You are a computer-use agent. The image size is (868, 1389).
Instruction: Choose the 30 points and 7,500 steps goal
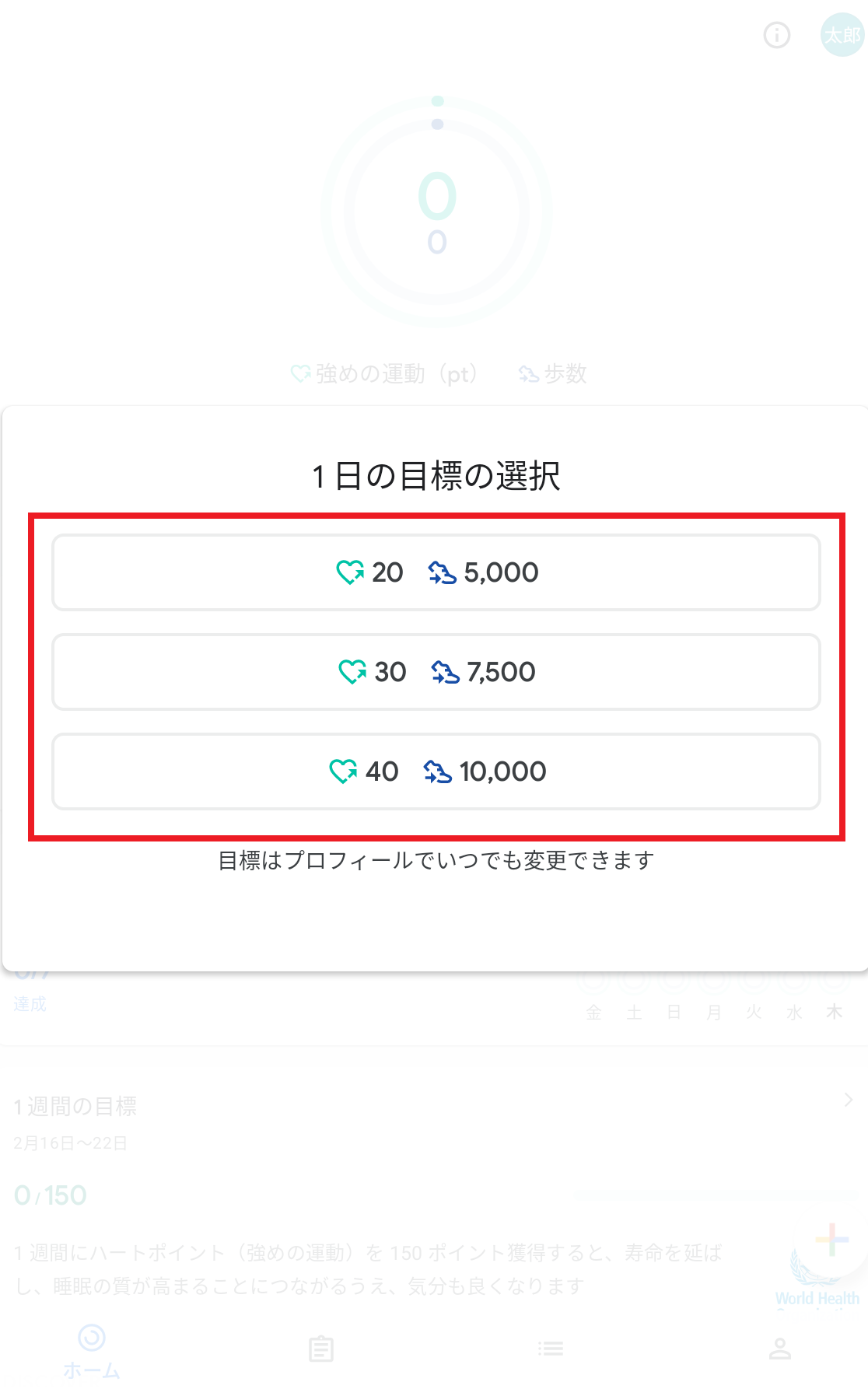click(436, 672)
